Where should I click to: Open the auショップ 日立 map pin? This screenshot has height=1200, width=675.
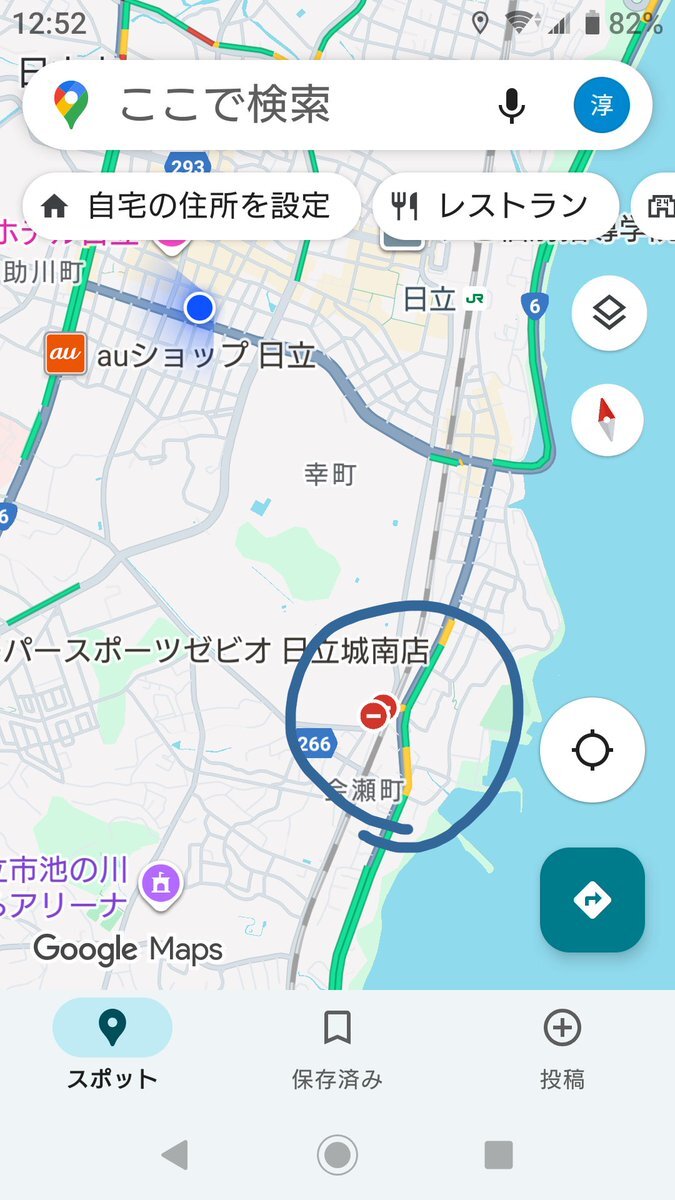62,355
